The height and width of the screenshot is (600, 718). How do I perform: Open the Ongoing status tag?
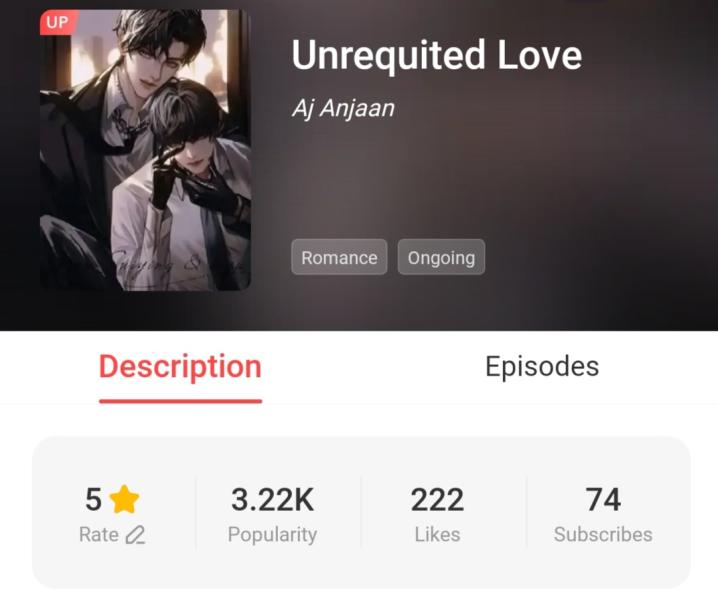(441, 257)
